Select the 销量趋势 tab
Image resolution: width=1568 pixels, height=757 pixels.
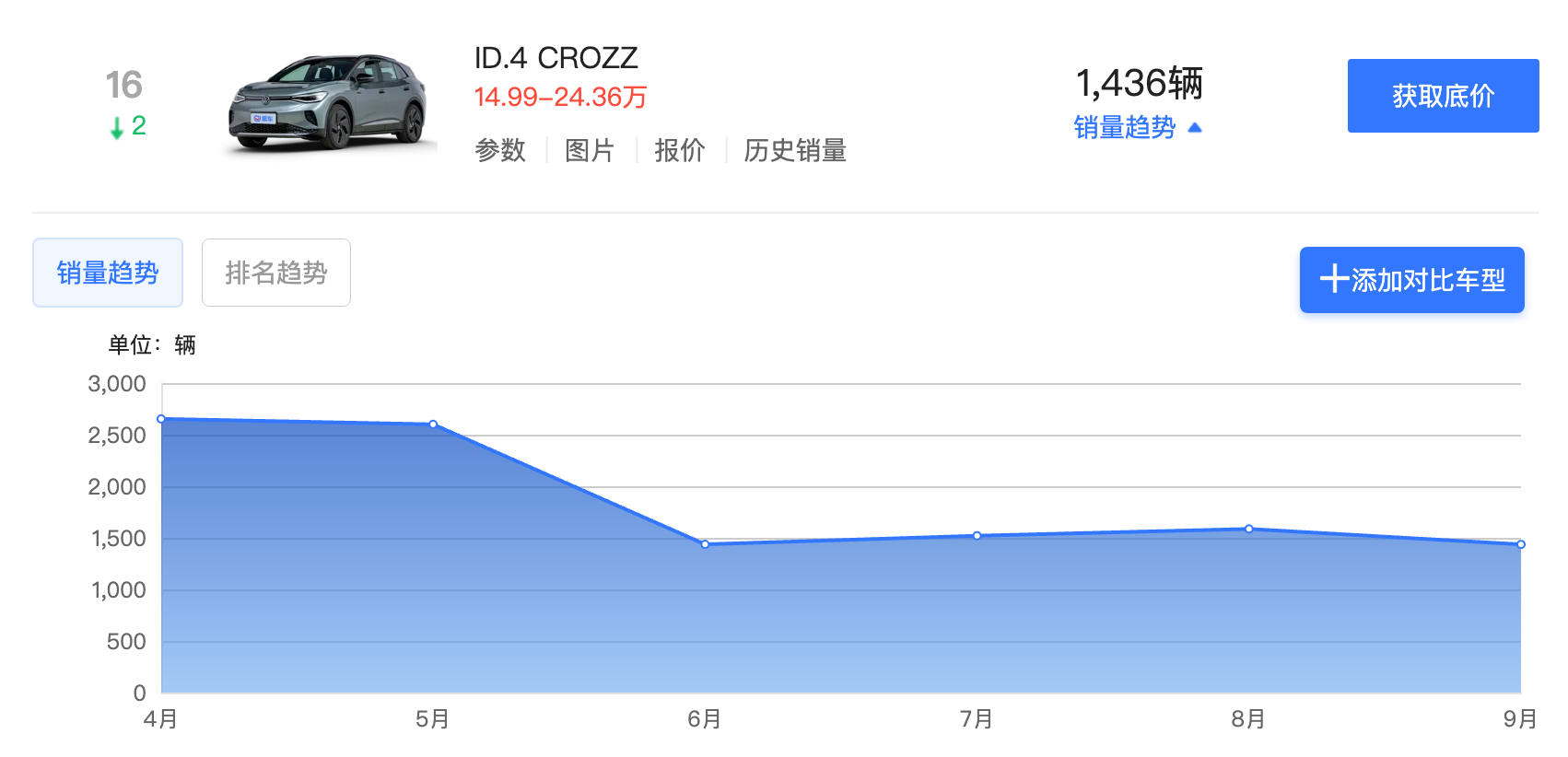pyautogui.click(x=108, y=273)
